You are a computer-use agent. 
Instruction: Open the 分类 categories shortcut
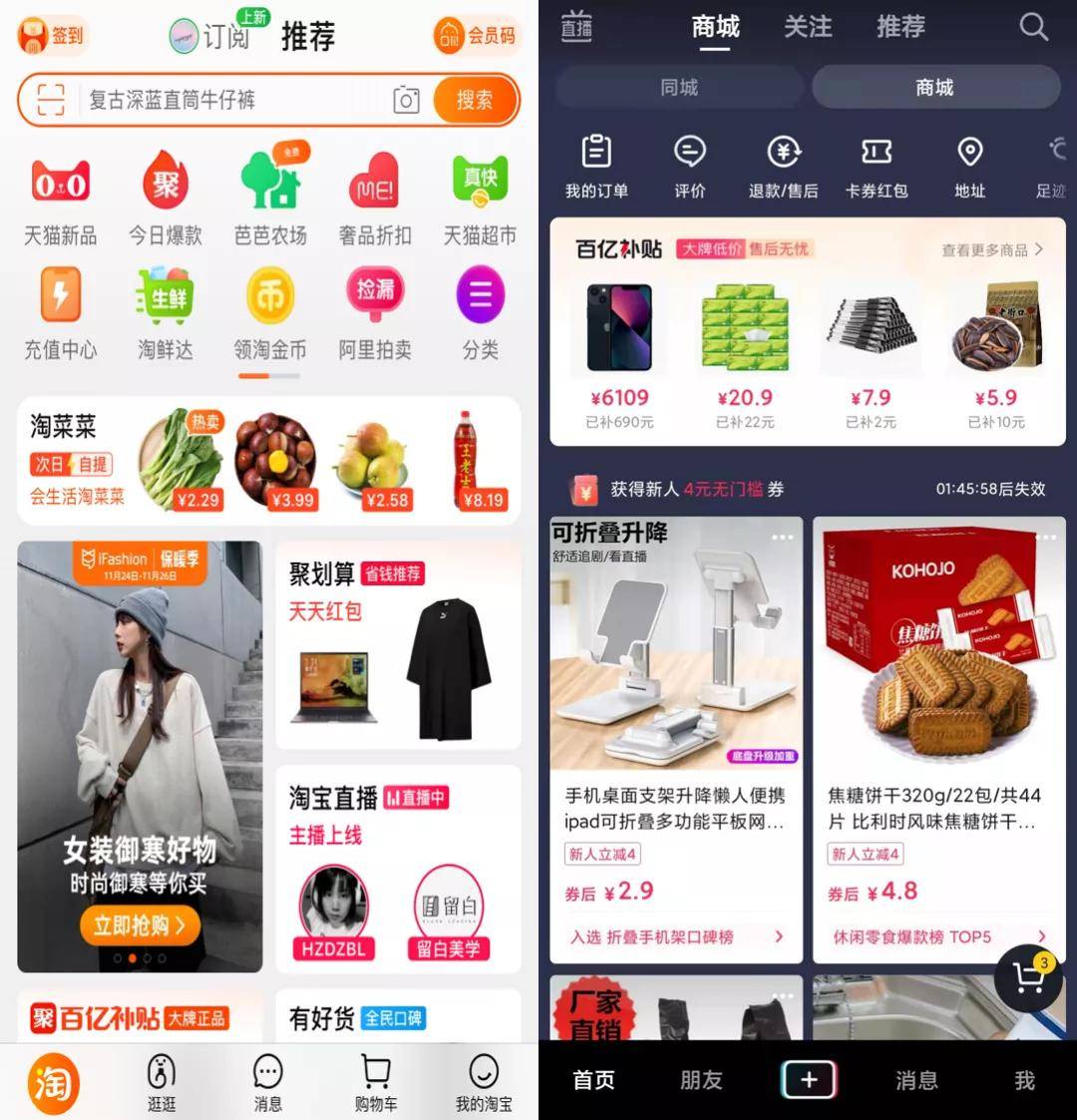tap(480, 313)
